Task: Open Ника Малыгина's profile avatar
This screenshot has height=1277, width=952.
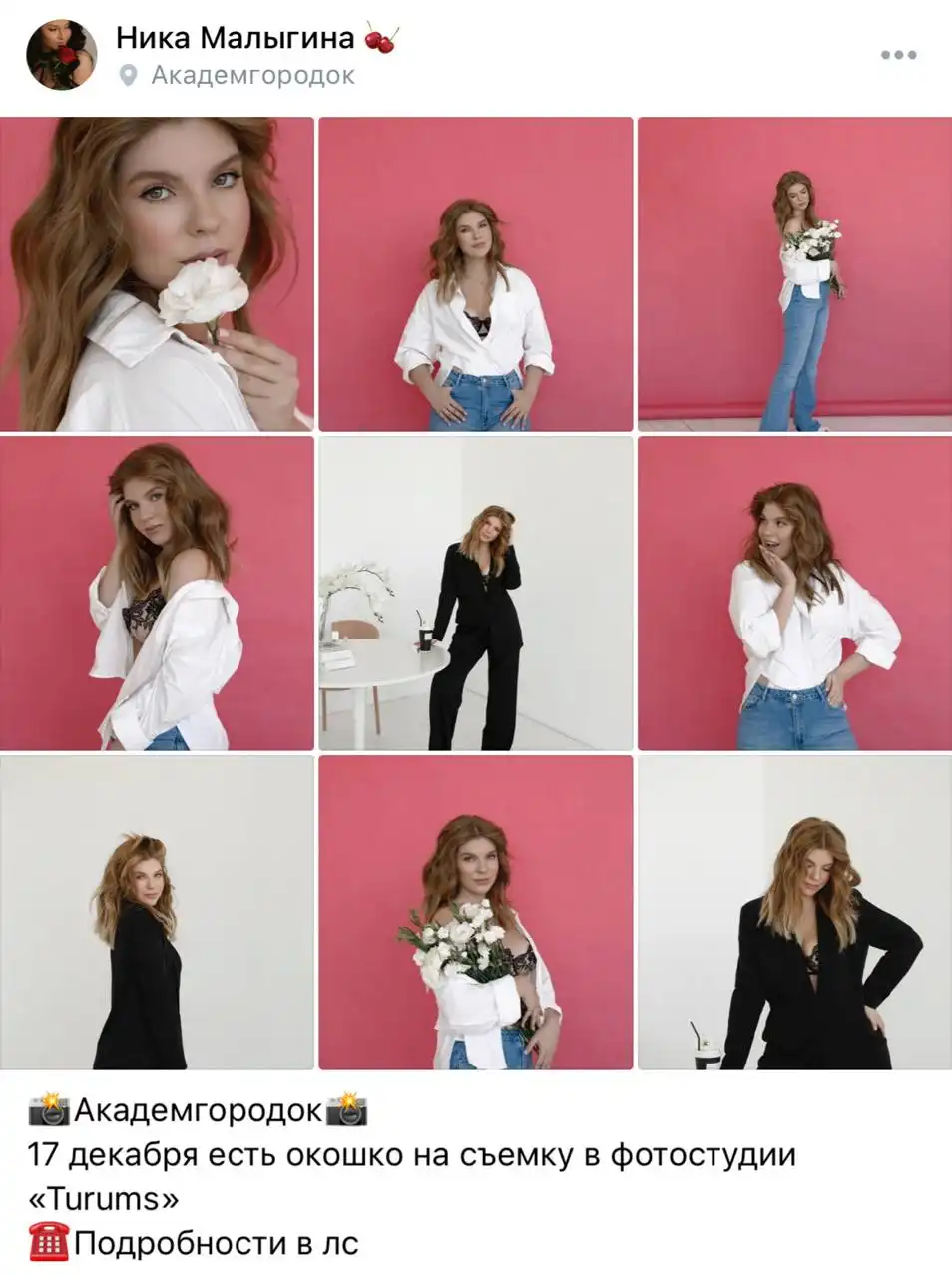Action: point(61,55)
